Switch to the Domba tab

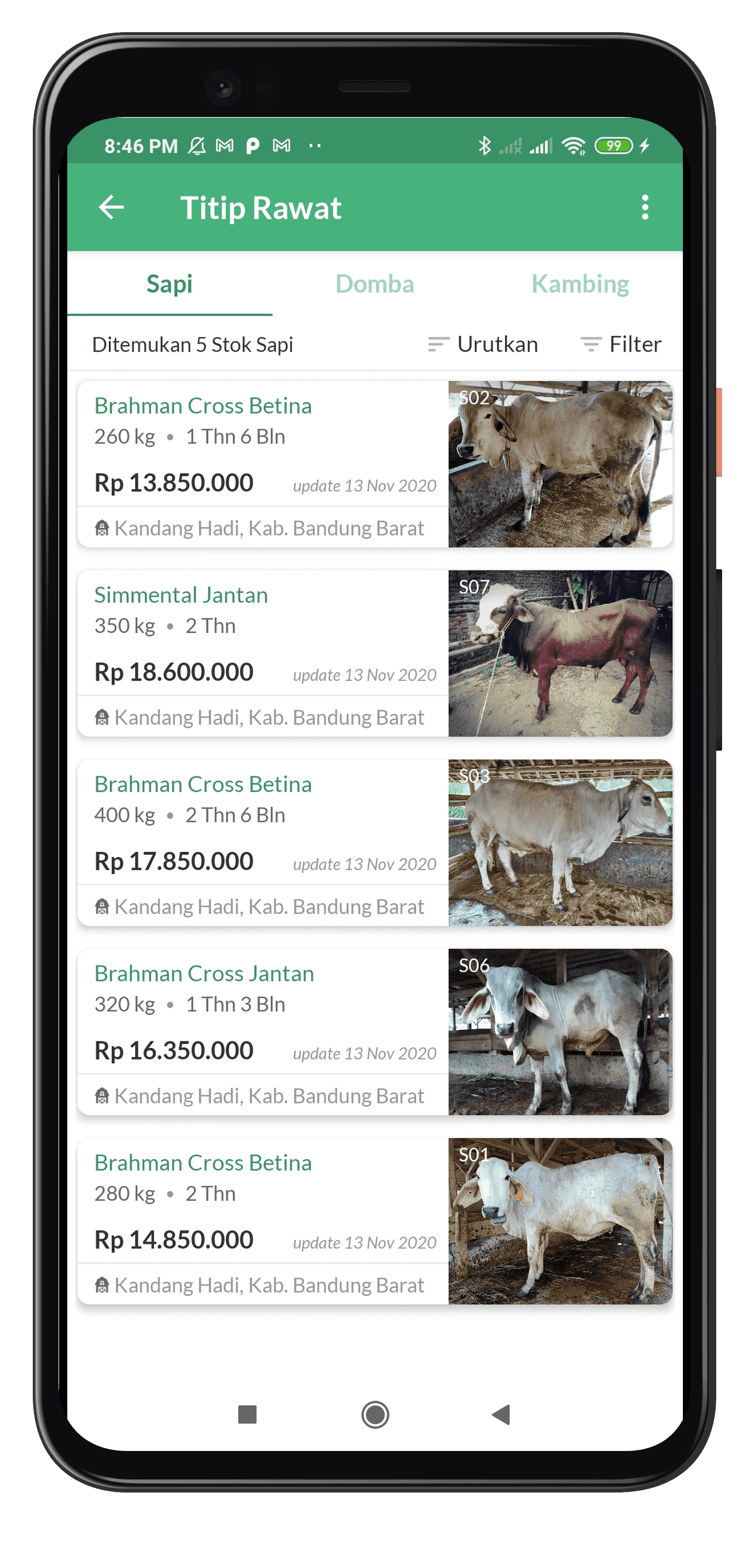(374, 284)
